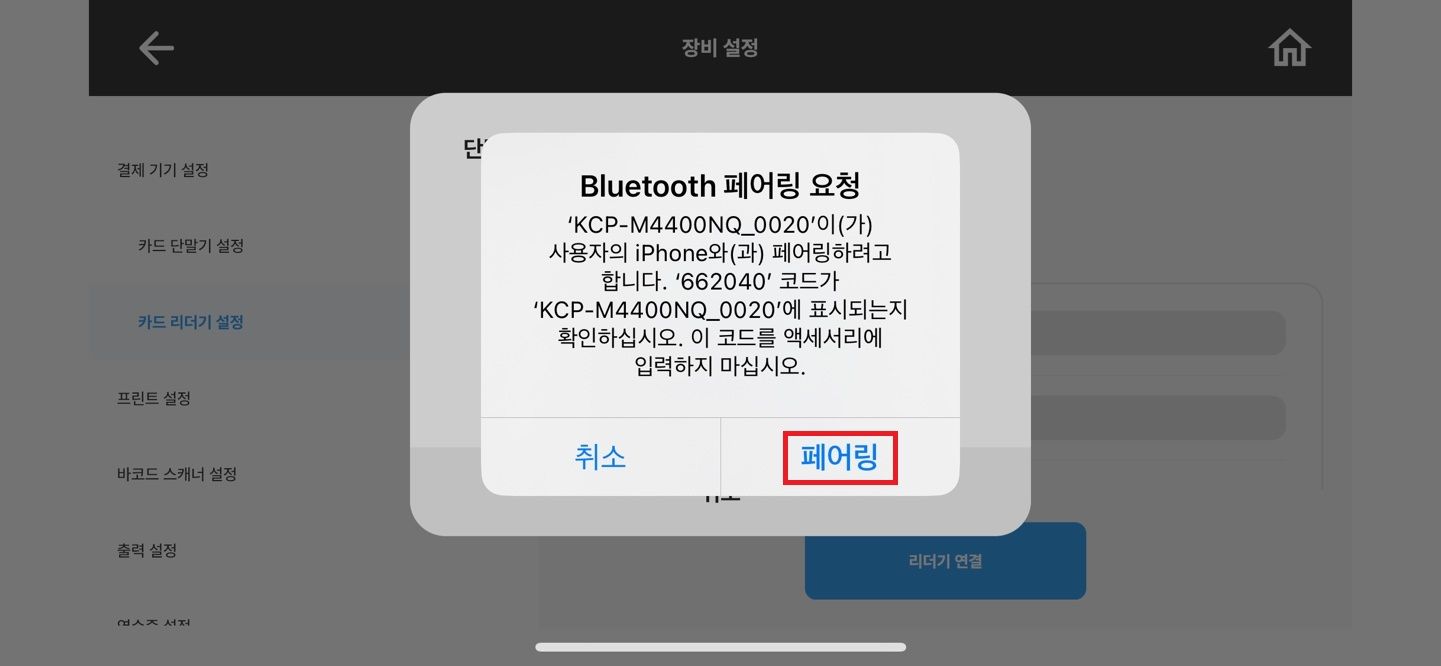Open 바코드 스캐너 설정 in sidebar
Screen dimensions: 1441x666
pyautogui.click(x=177, y=474)
